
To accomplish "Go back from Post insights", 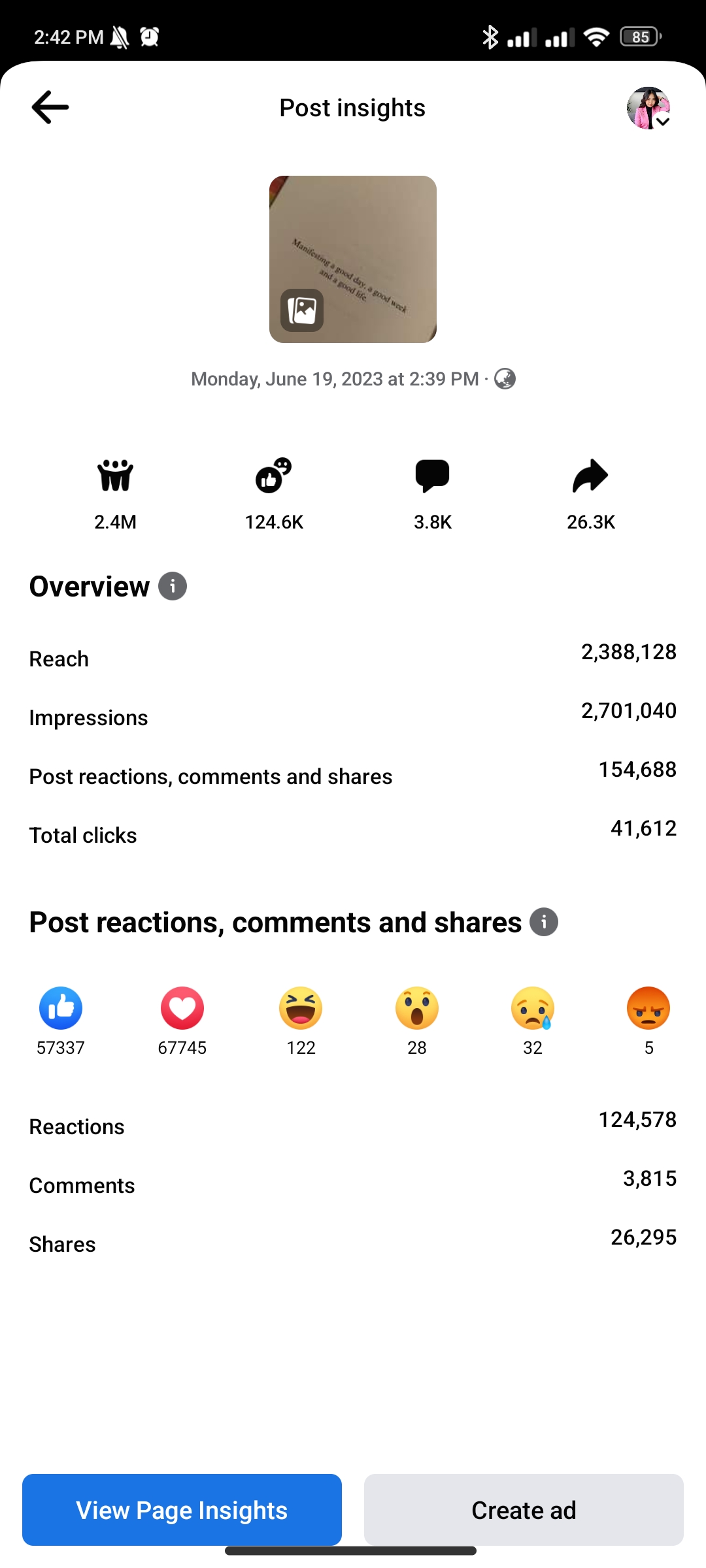I will click(x=50, y=108).
